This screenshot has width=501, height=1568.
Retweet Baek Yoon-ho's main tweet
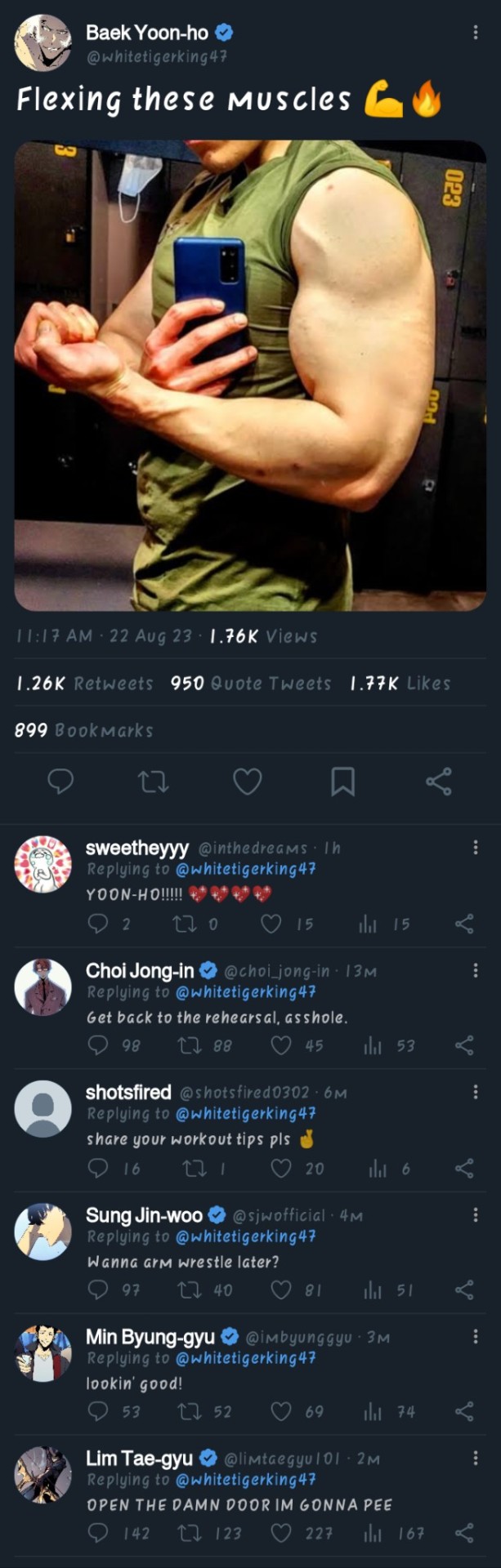[154, 782]
